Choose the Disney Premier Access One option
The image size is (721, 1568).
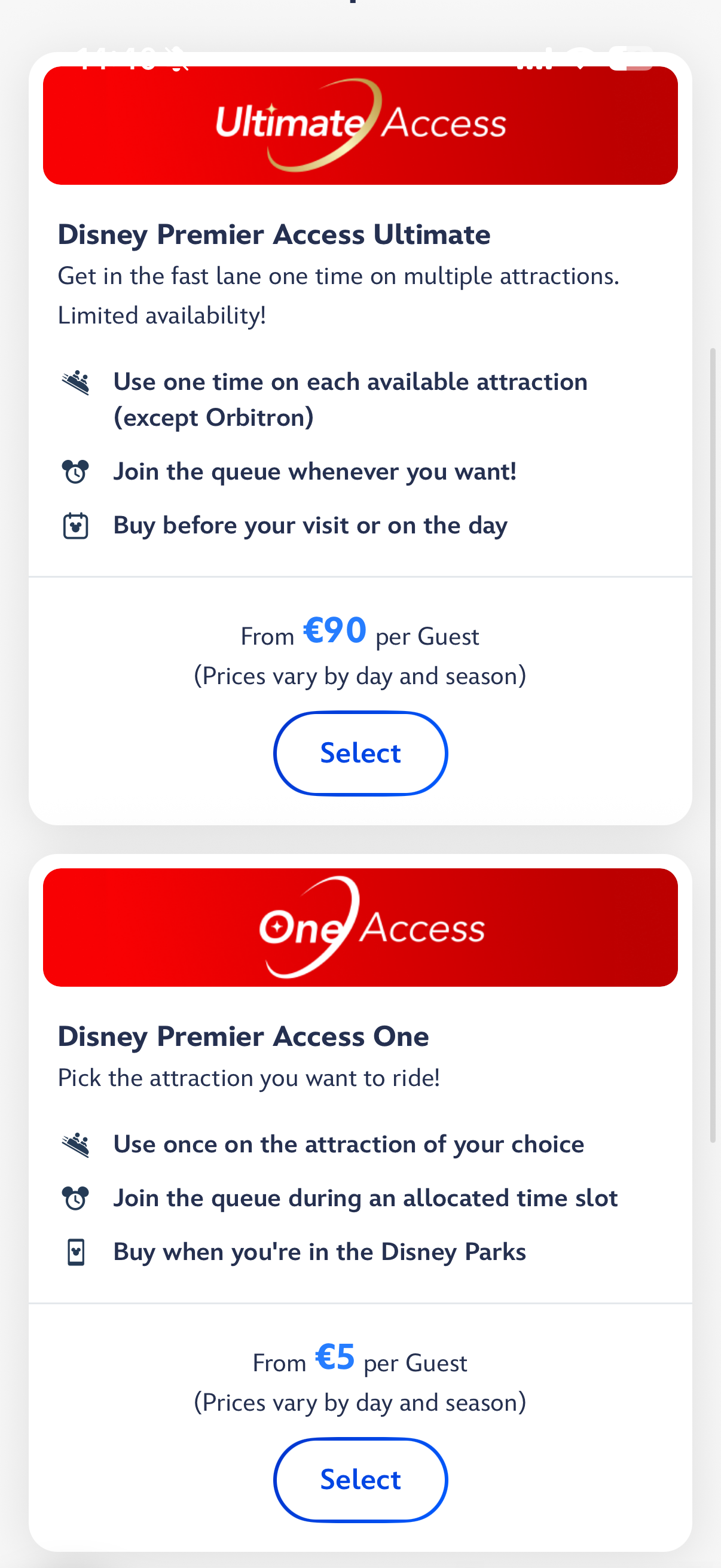[x=360, y=1479]
